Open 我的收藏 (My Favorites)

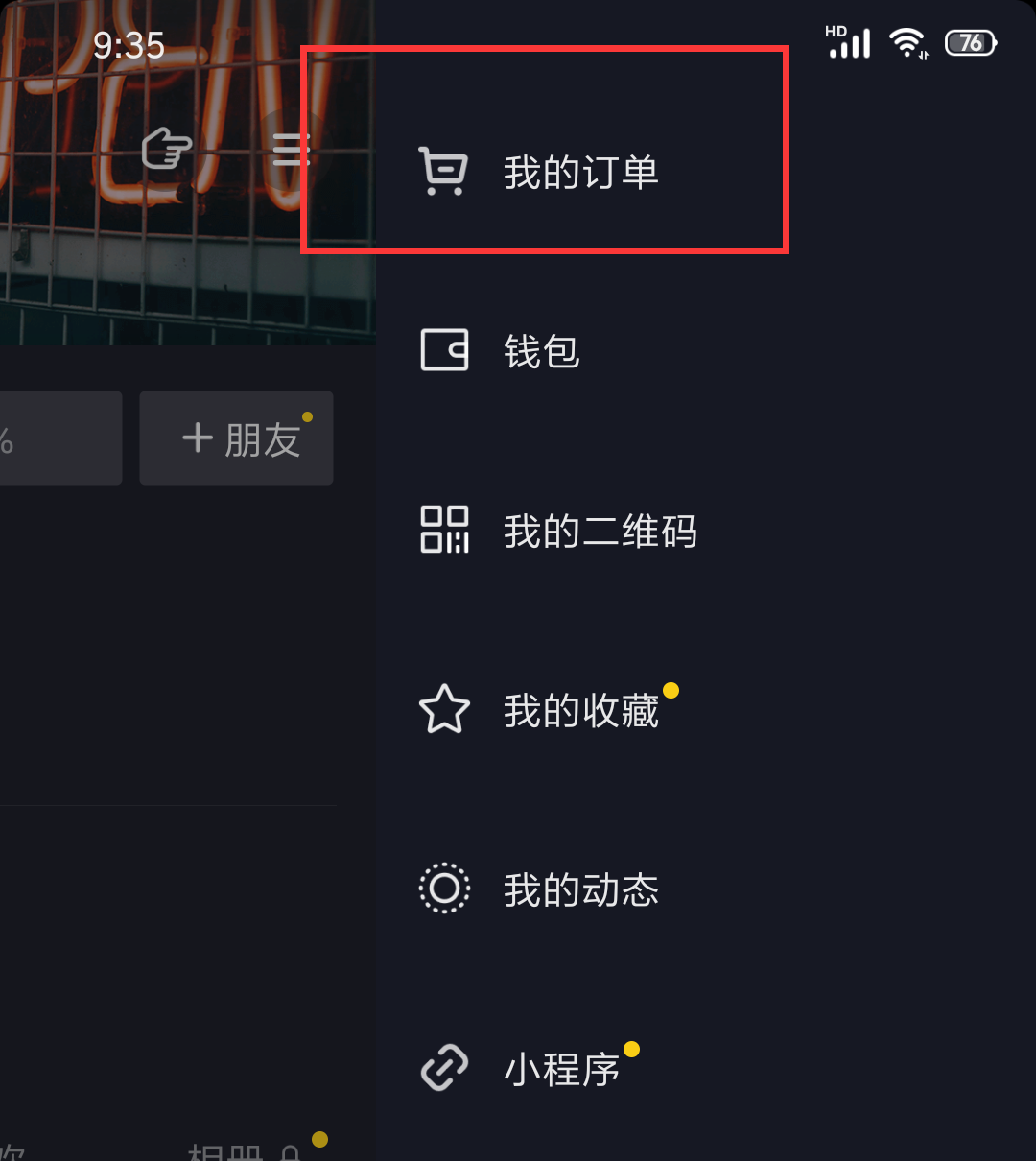[580, 711]
